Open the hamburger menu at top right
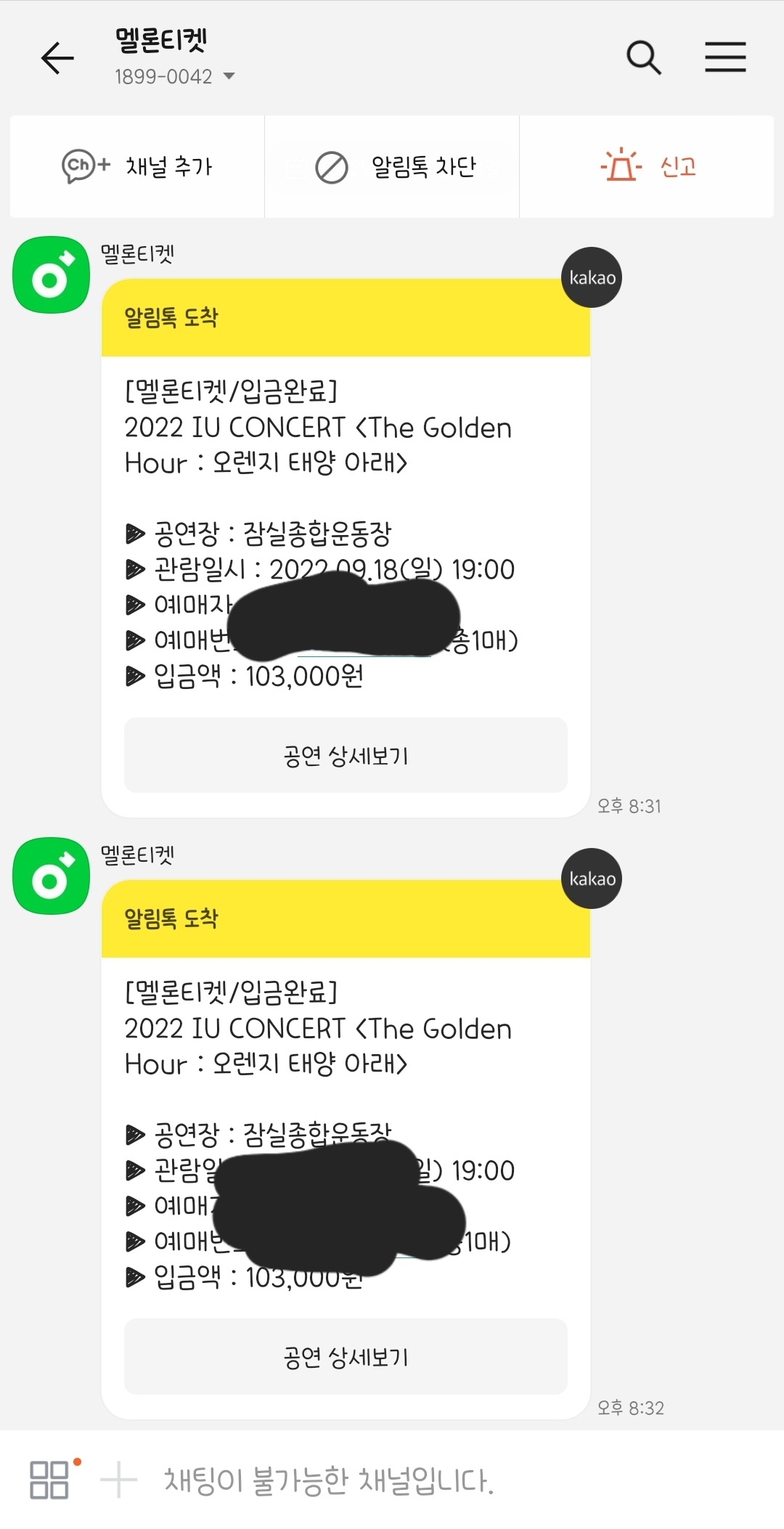This screenshot has width=784, height=1529. point(724,57)
